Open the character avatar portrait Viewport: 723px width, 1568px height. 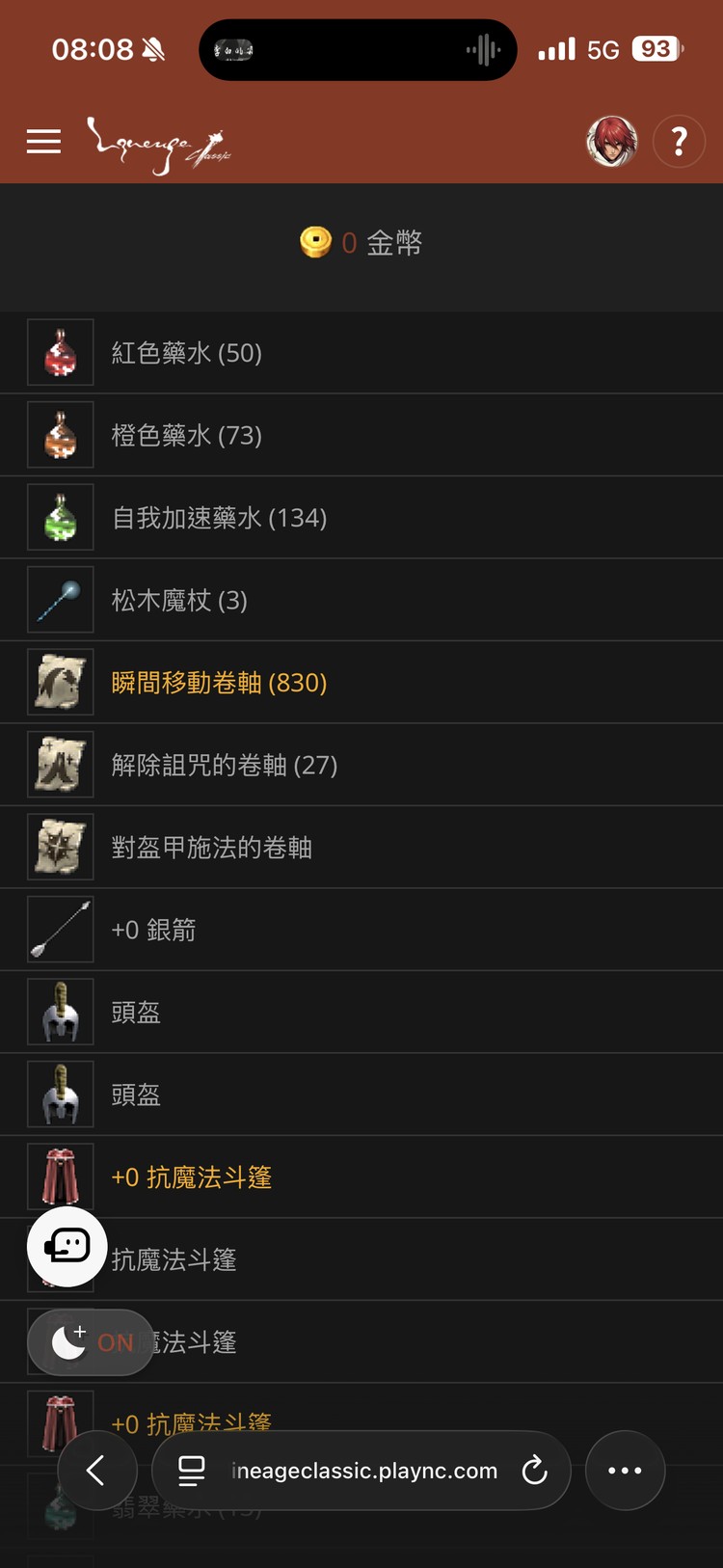[x=612, y=141]
